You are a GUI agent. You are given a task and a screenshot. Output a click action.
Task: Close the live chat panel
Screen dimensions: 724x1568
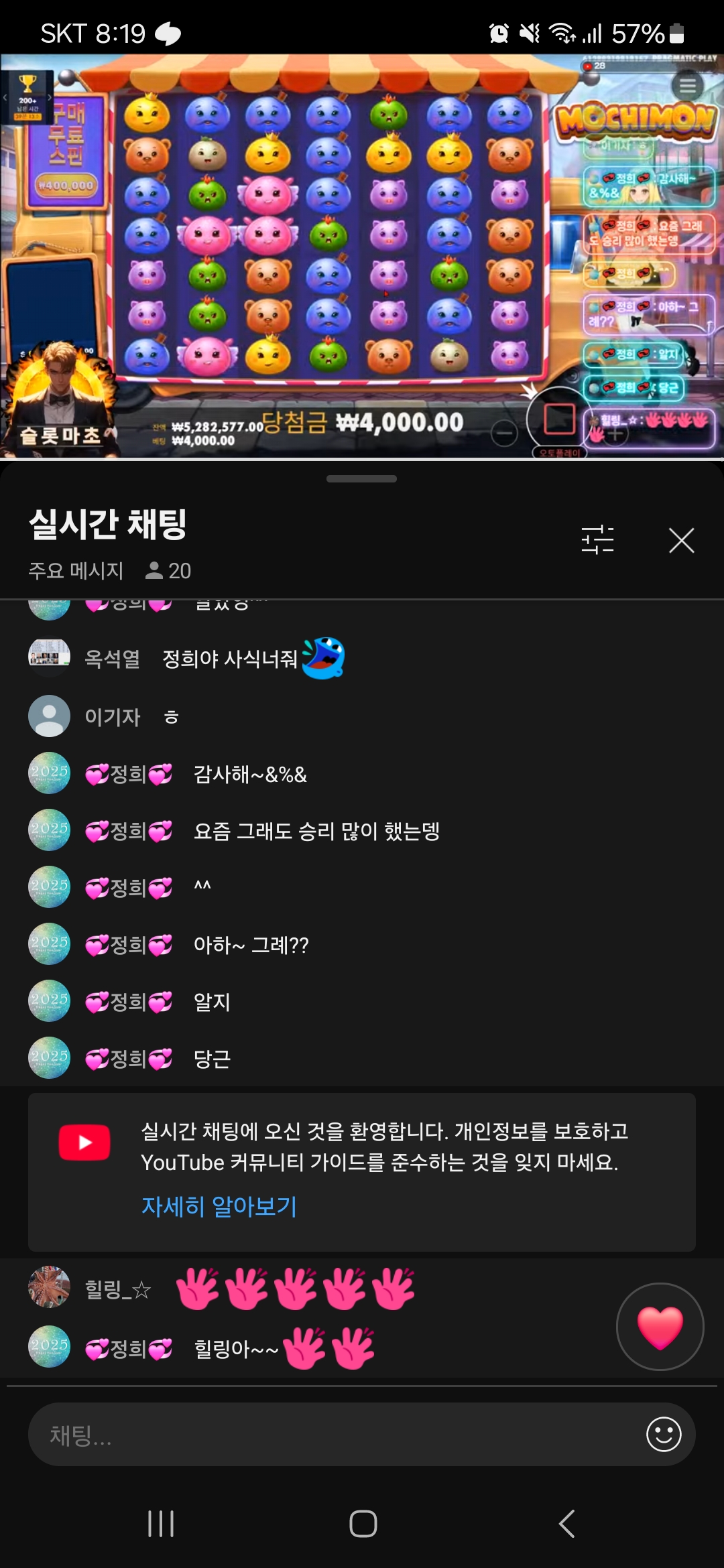[x=681, y=540]
